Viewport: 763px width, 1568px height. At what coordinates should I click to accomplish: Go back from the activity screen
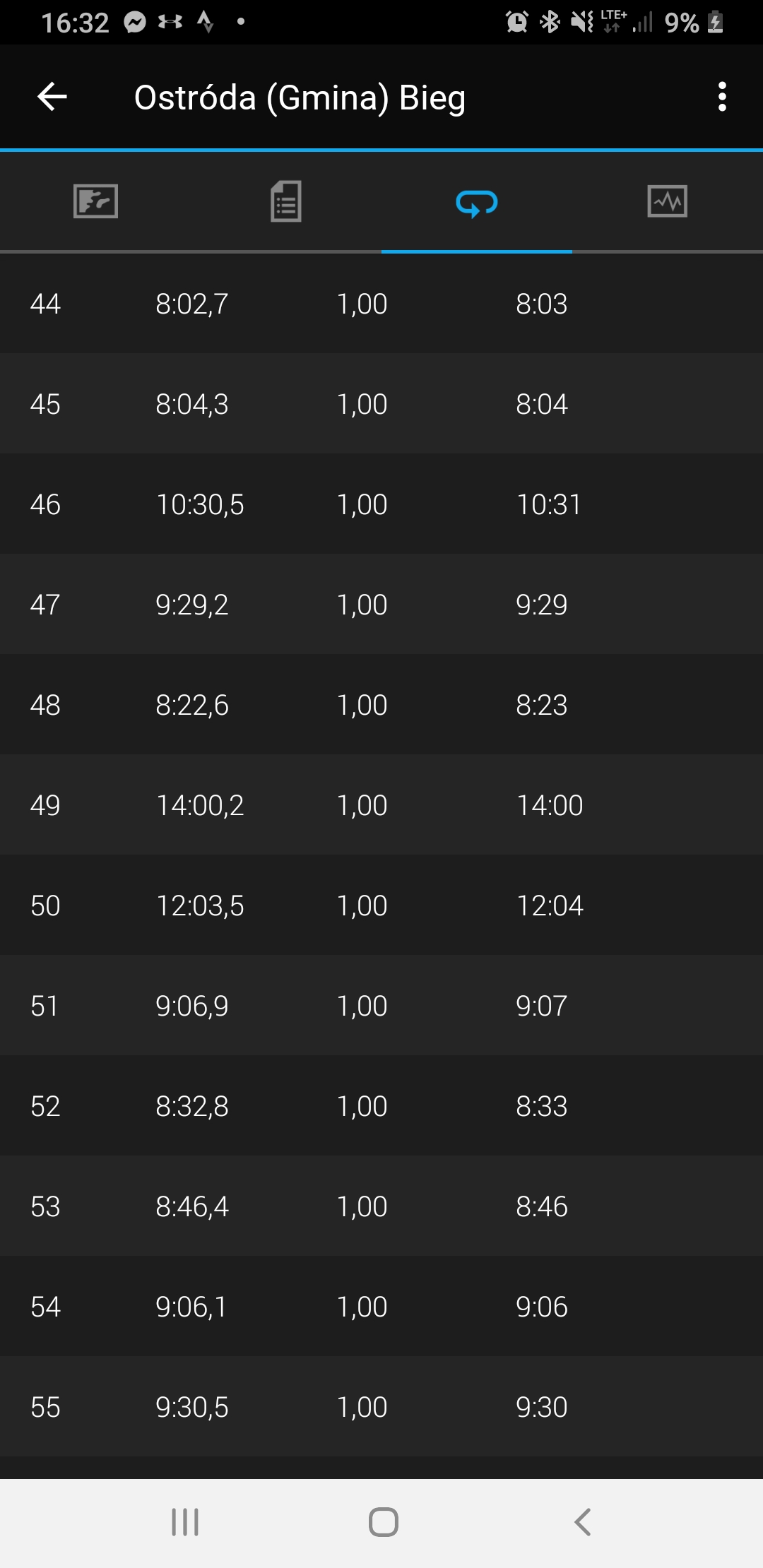point(52,97)
